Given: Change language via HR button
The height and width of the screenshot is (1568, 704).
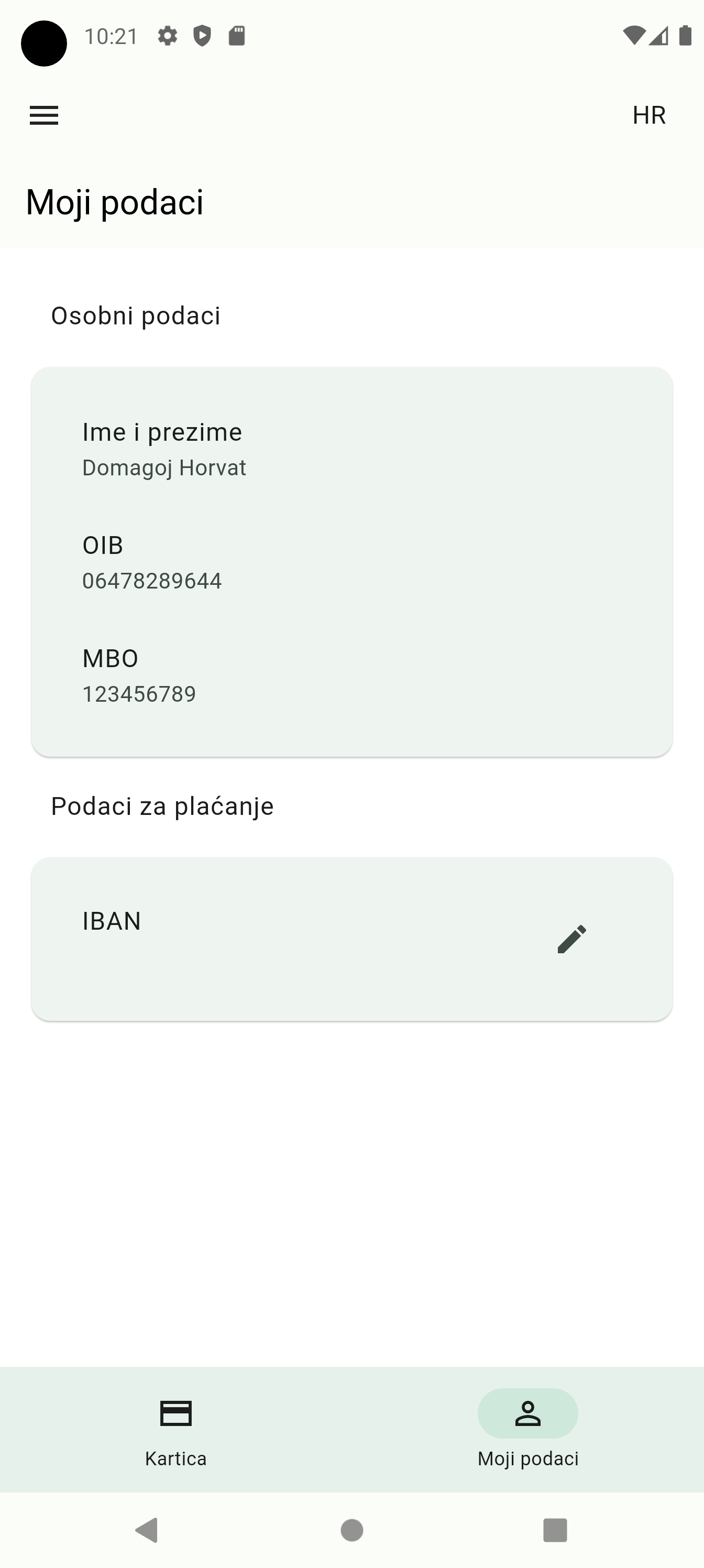Looking at the screenshot, I should click(x=648, y=115).
